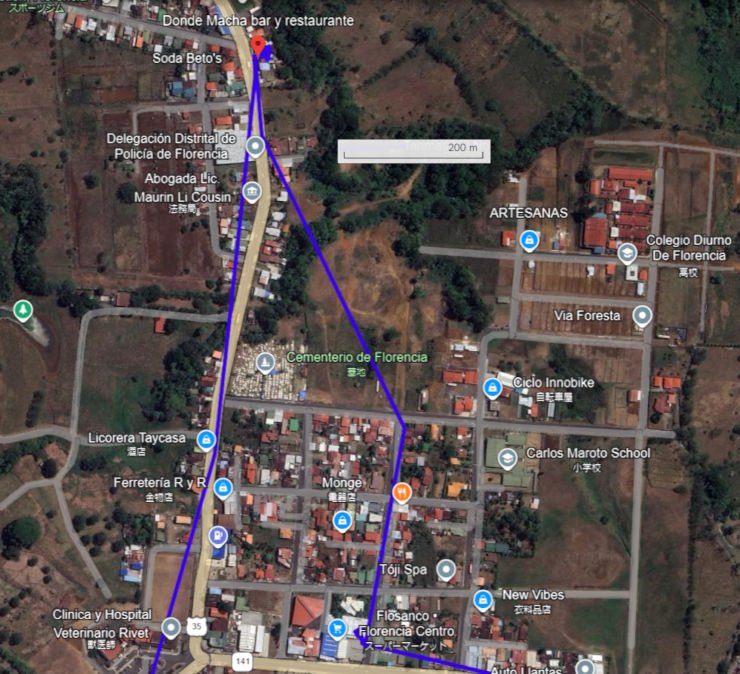Select Abogada Lic. Maurin Li Cousin pin
740x674 pixels.
coord(251,191)
